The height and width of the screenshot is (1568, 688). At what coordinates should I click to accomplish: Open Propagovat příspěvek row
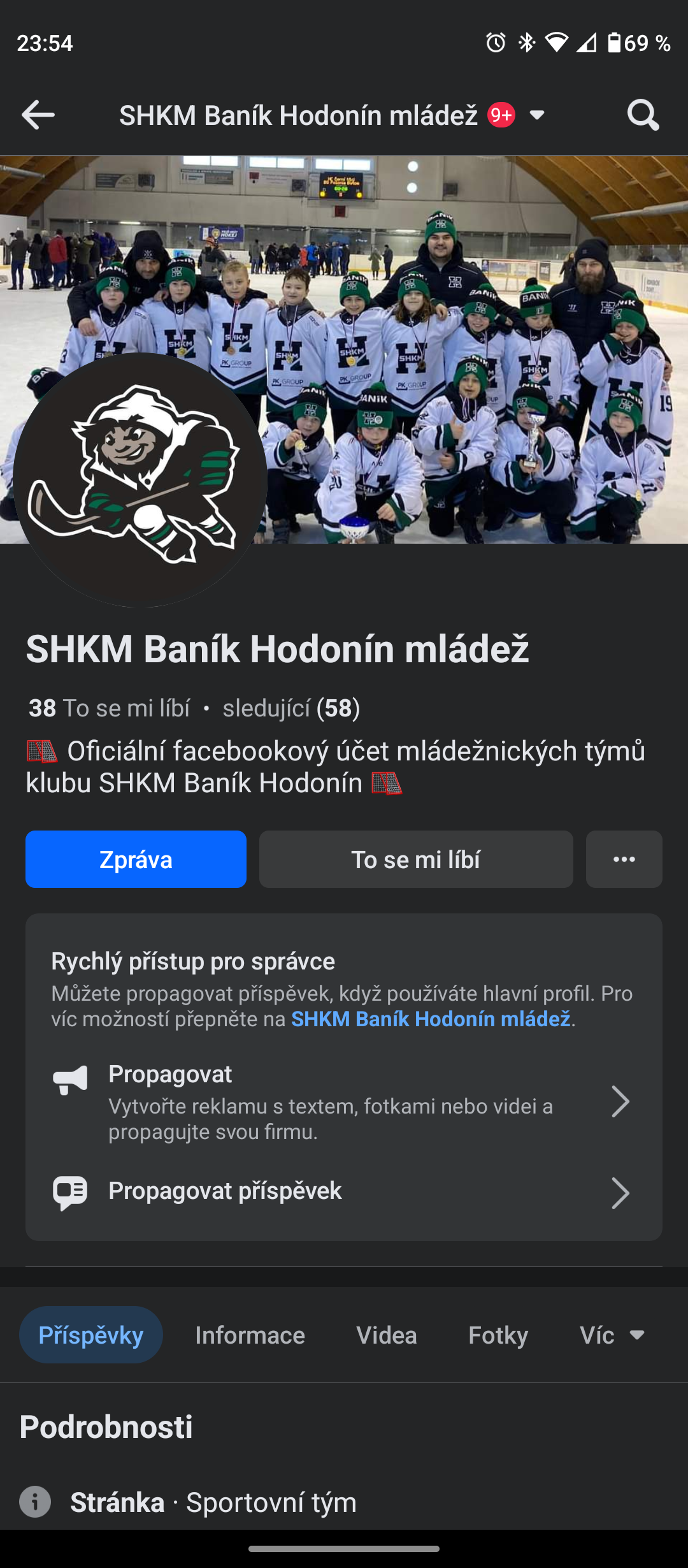click(x=344, y=1192)
